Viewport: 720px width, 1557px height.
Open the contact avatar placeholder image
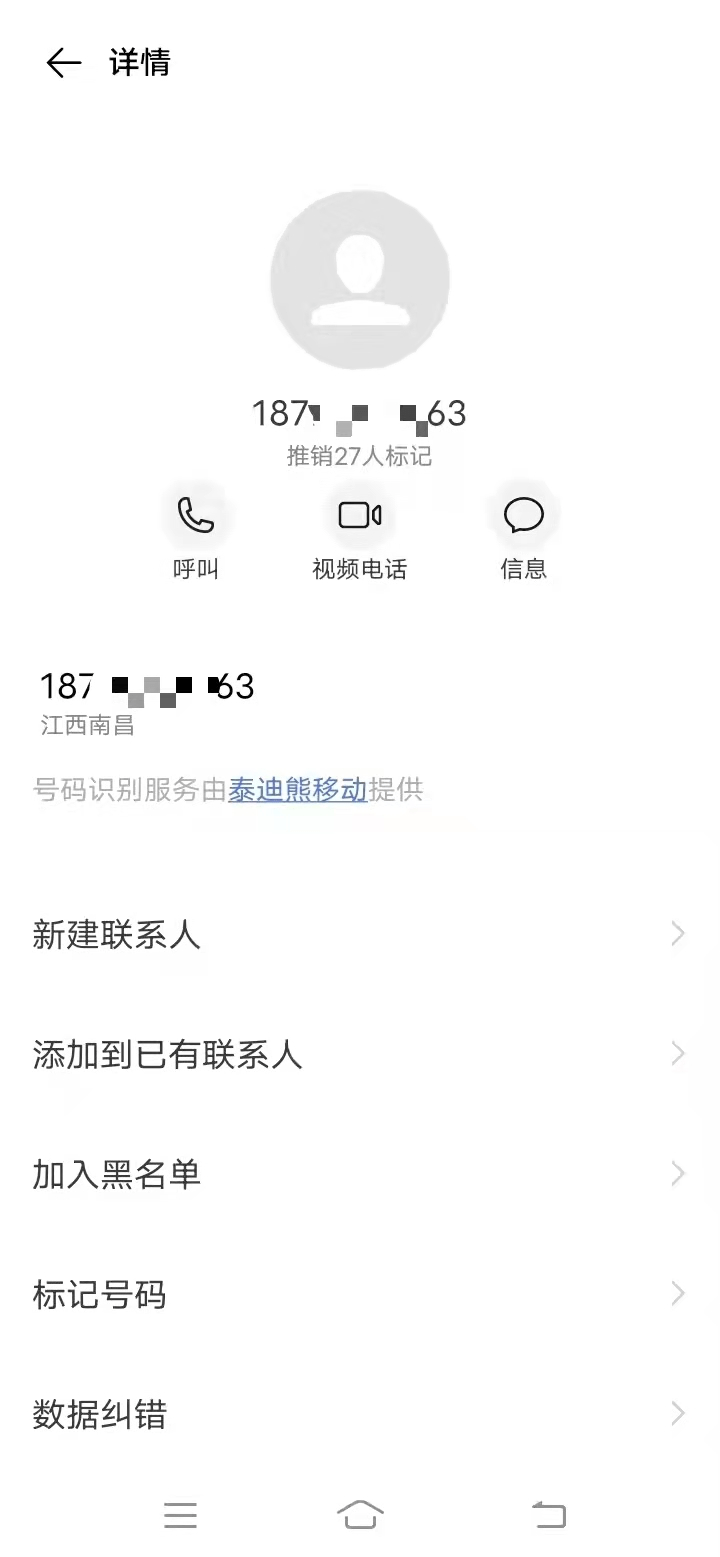point(360,280)
